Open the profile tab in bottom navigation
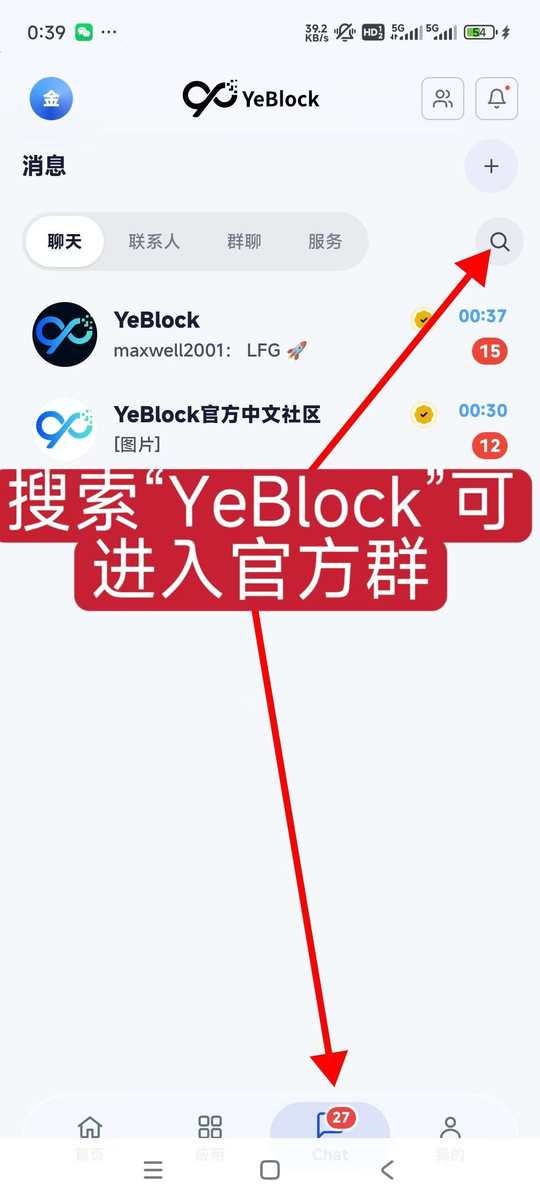The height and width of the screenshot is (1202, 540). [x=450, y=1137]
